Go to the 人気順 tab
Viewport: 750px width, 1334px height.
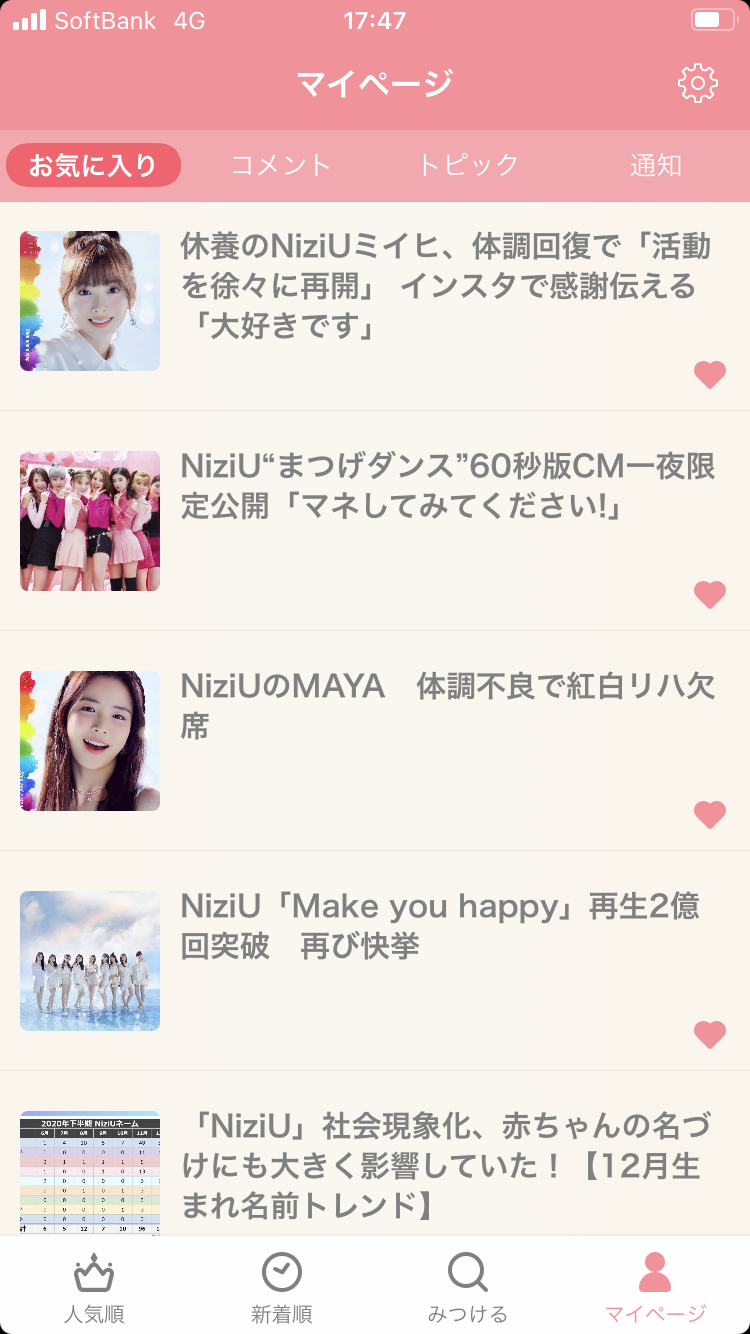click(x=94, y=1288)
